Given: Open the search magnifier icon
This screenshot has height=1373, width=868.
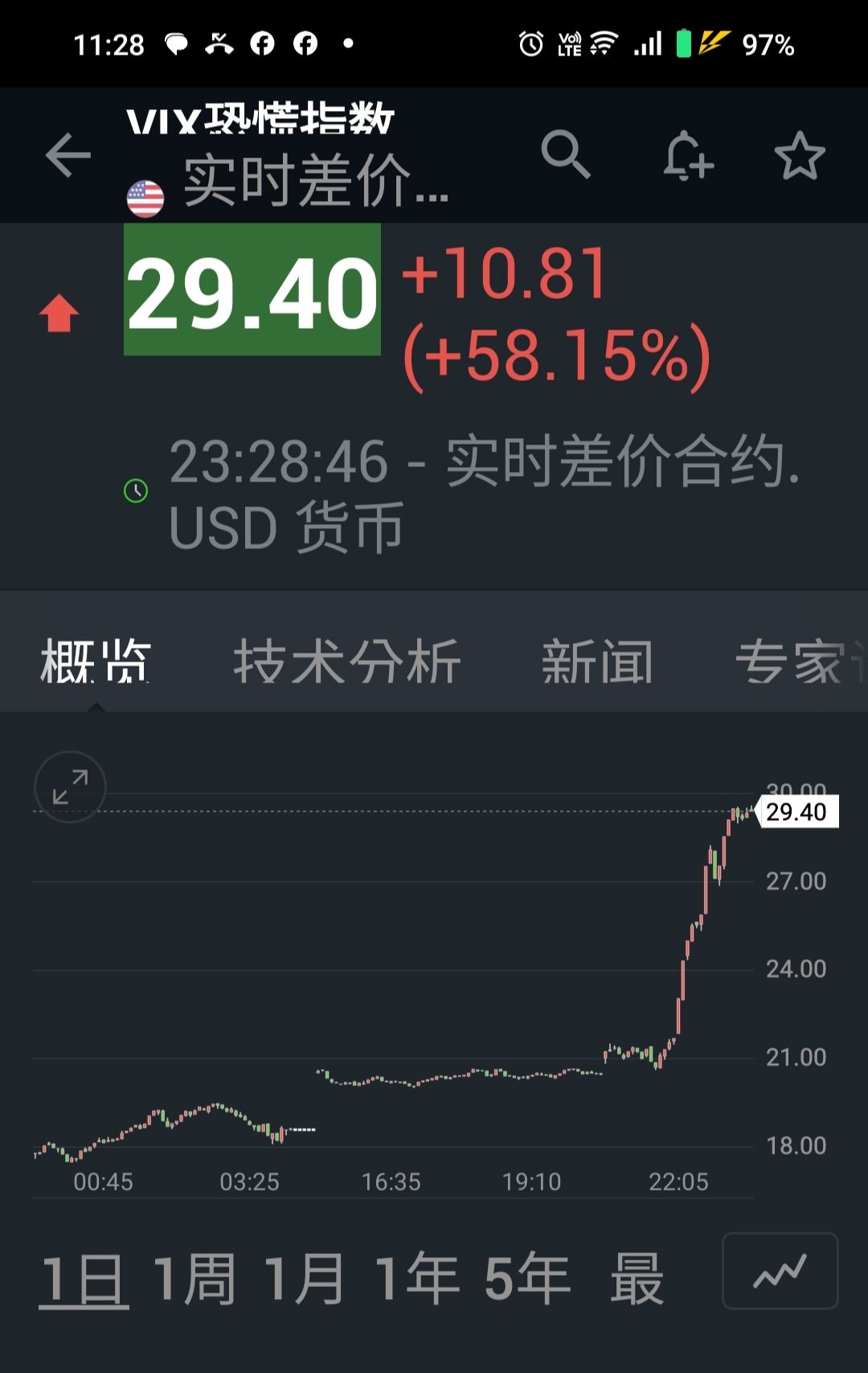Looking at the screenshot, I should (x=566, y=154).
